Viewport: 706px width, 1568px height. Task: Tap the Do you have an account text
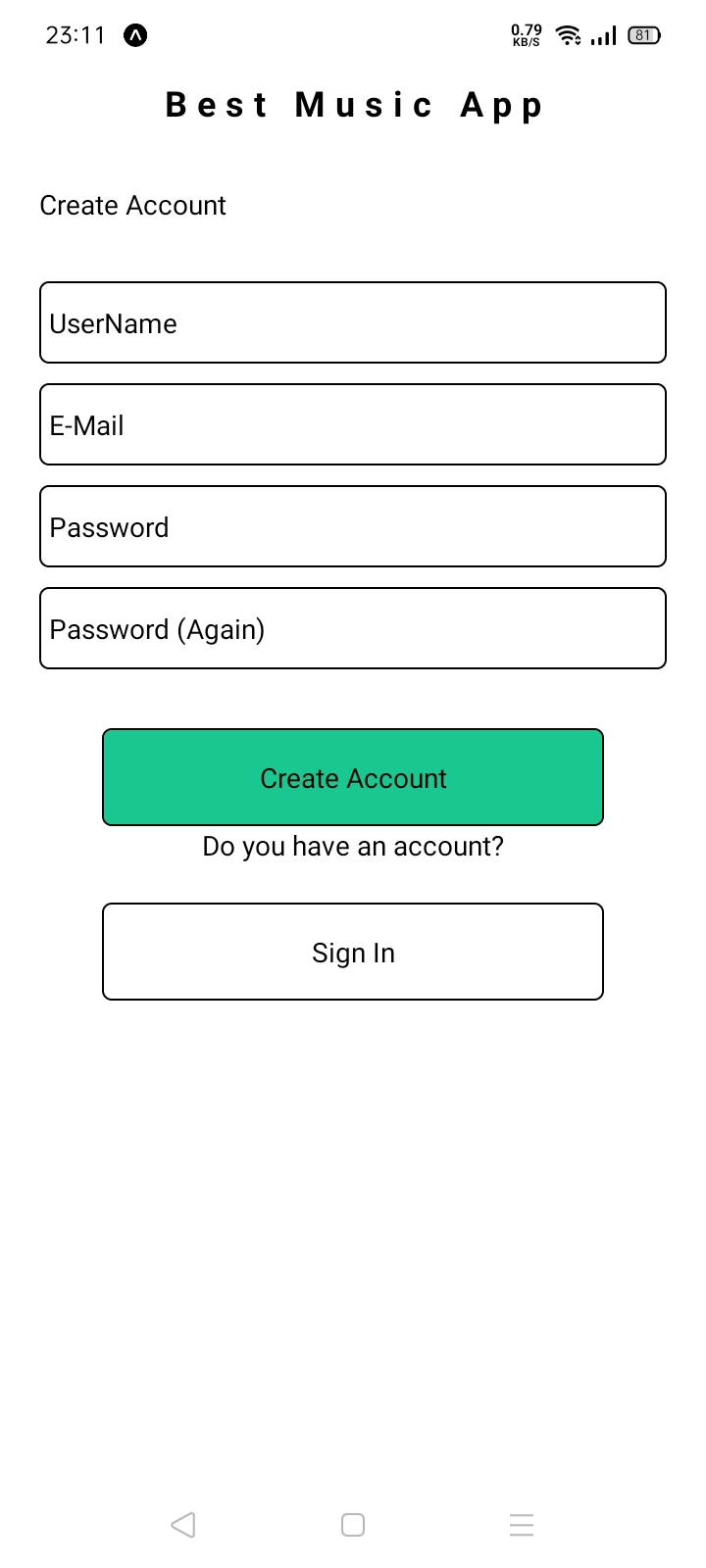(x=352, y=846)
